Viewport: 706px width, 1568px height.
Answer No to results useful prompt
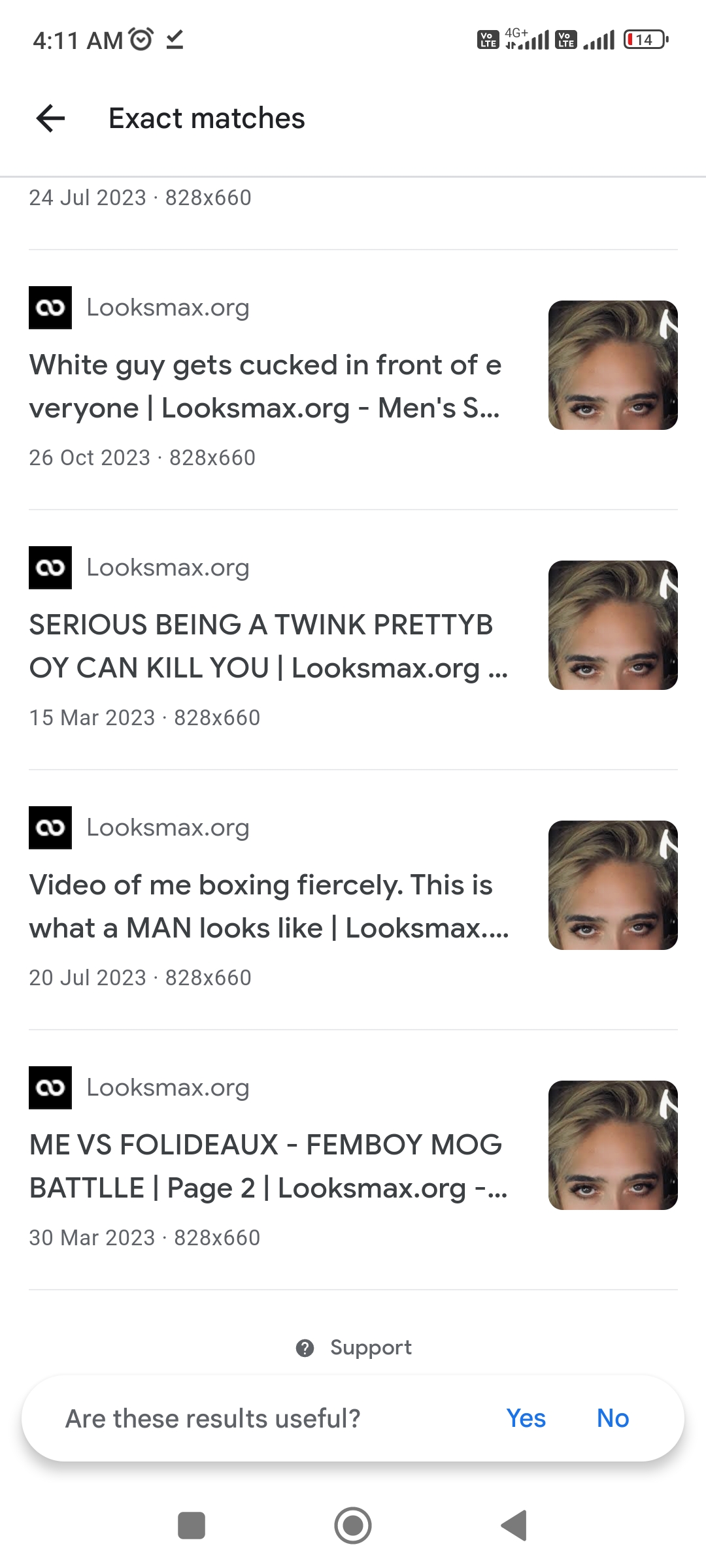click(613, 1418)
